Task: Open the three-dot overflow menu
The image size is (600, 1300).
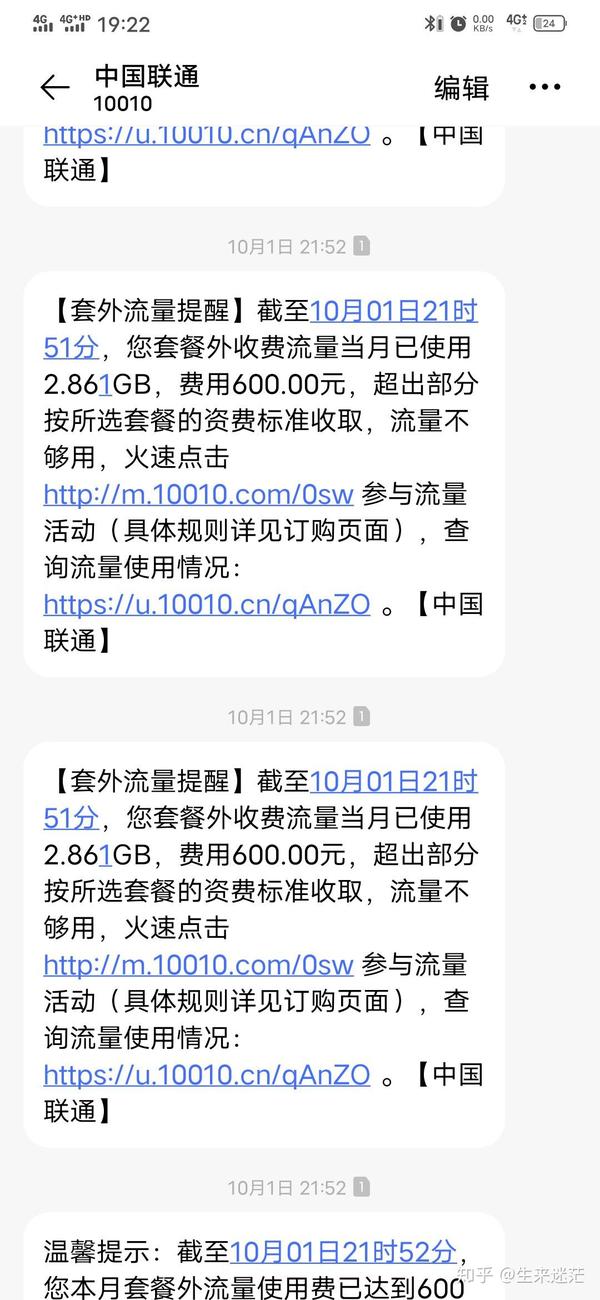Action: coord(544,88)
